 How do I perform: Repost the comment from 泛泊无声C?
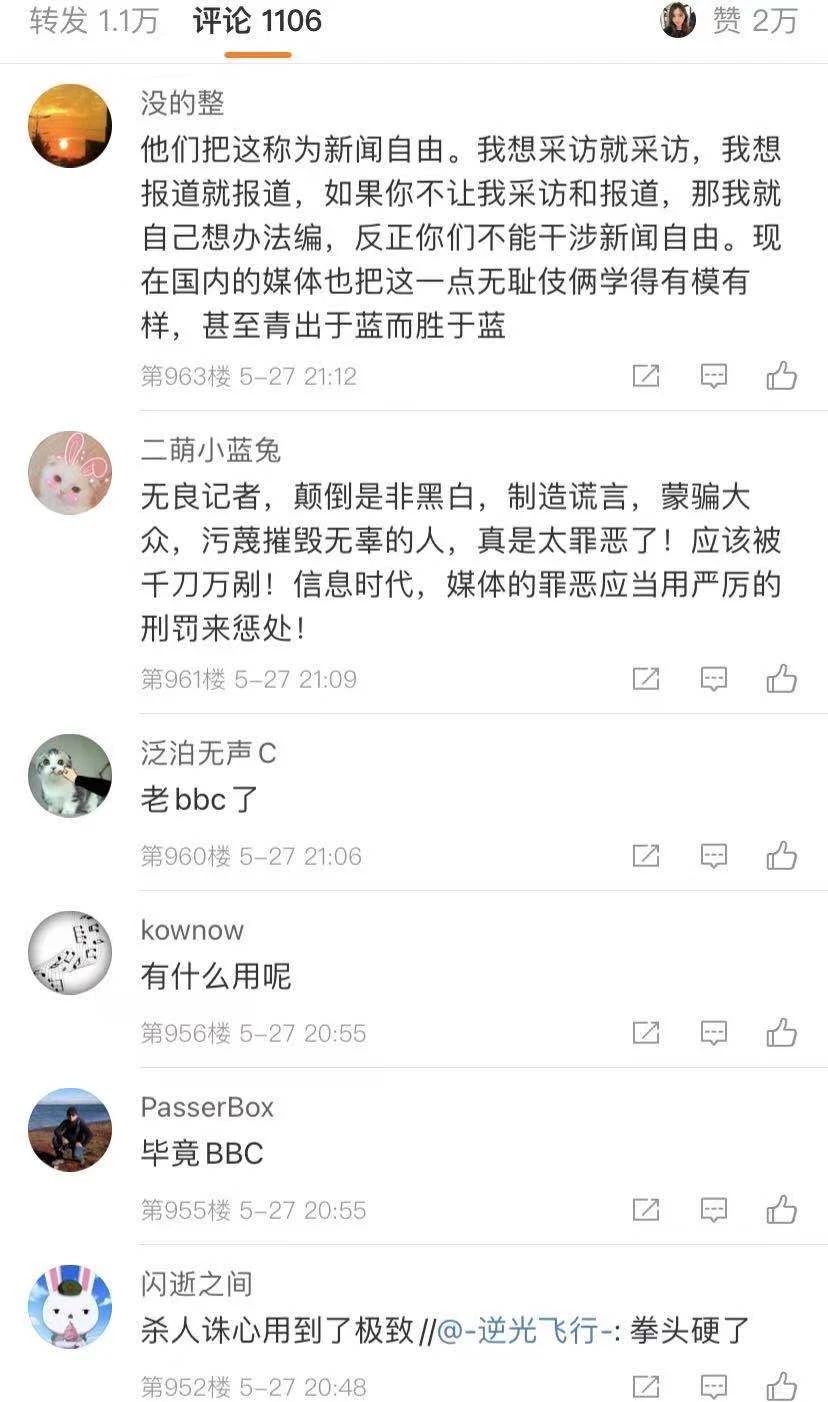(x=646, y=856)
